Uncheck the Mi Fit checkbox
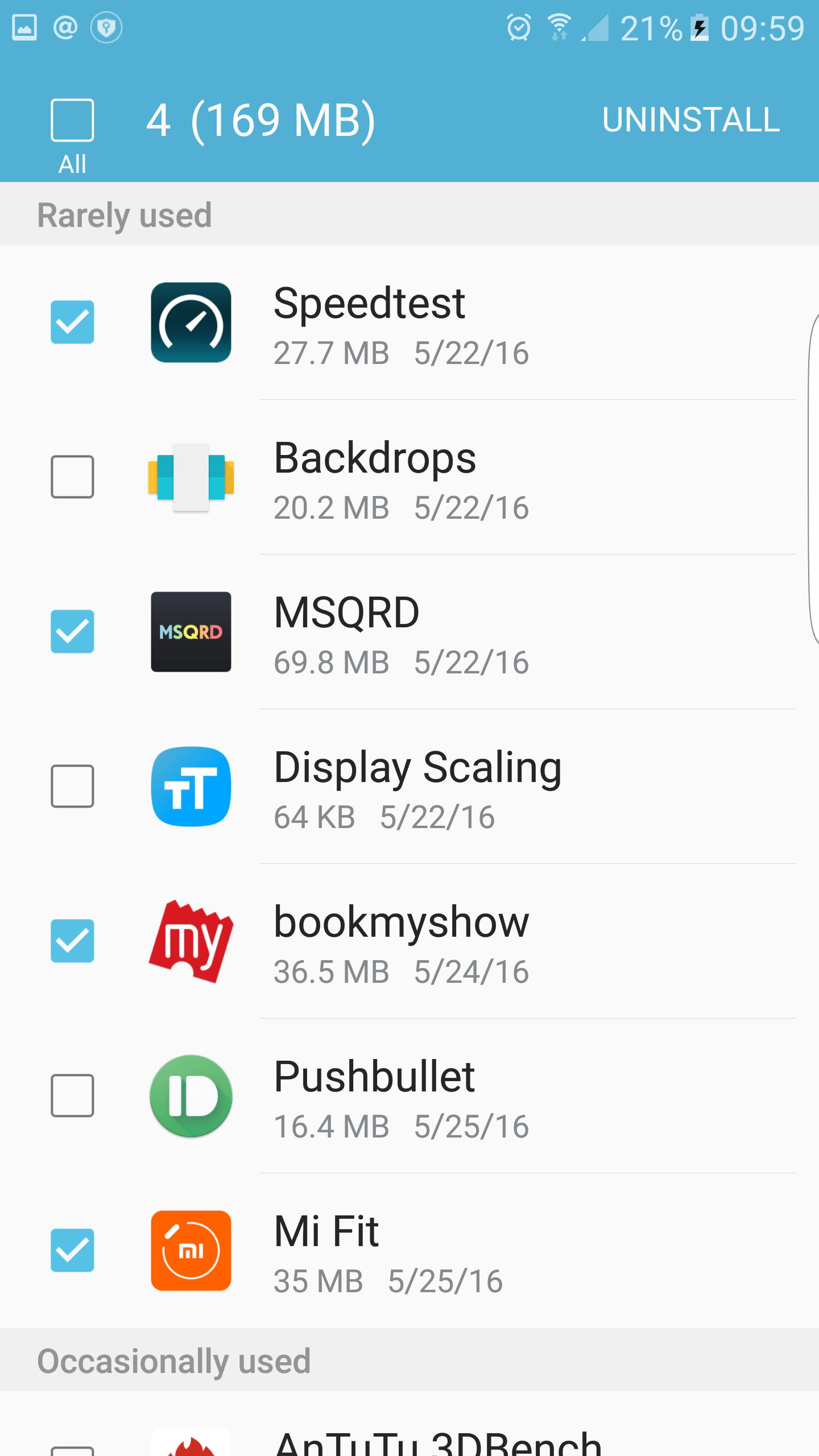 point(72,1250)
